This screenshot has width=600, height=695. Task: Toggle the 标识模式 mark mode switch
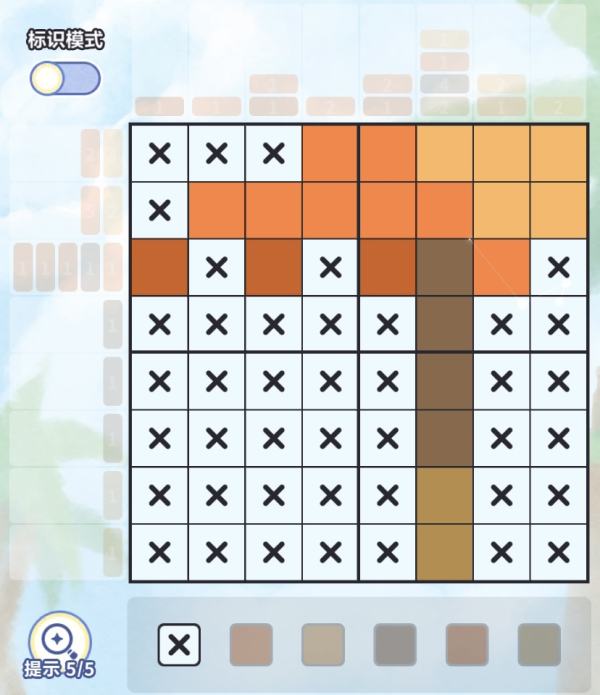click(x=65, y=78)
